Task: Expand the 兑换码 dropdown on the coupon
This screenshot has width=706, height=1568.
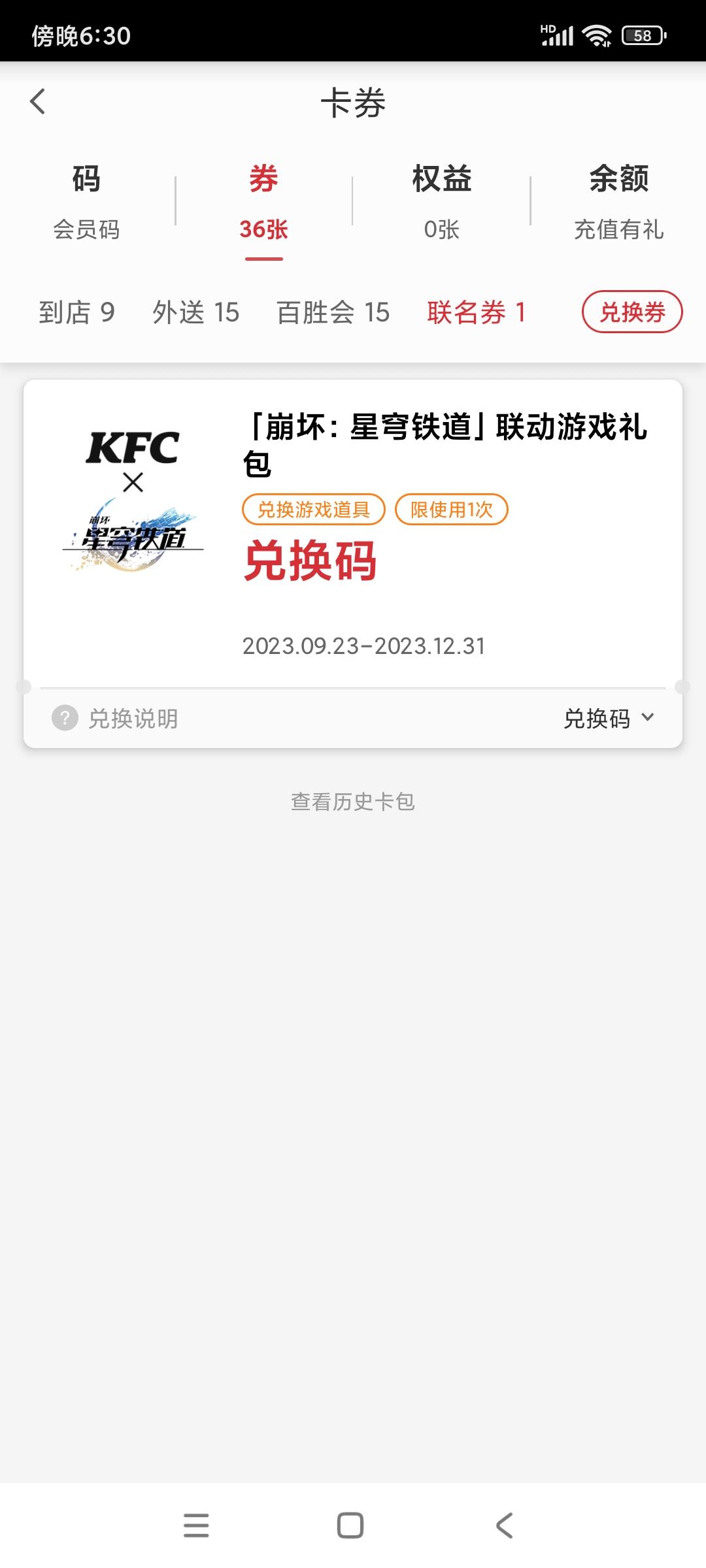Action: 608,719
